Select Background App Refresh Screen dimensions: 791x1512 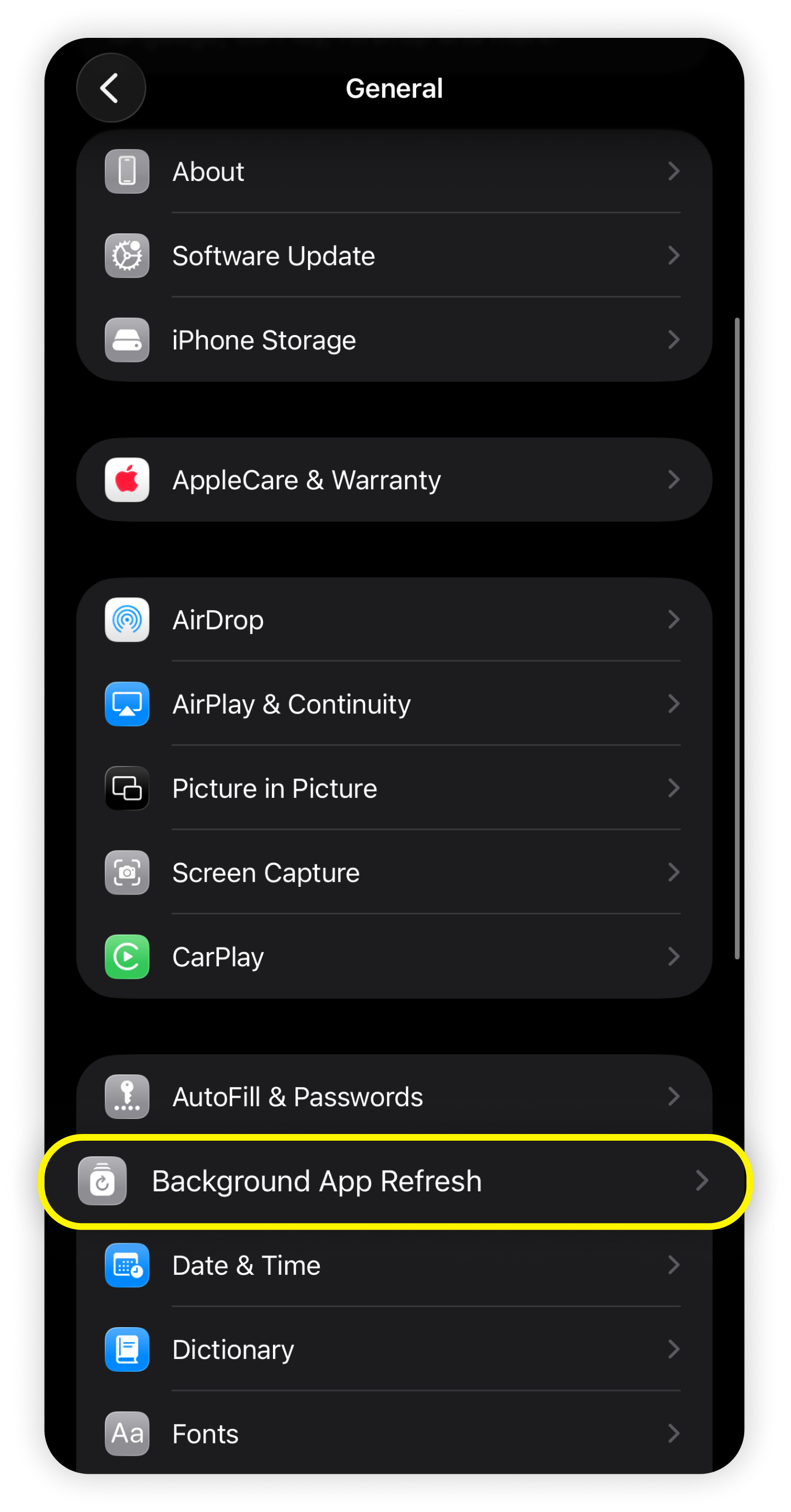pyautogui.click(x=393, y=1181)
